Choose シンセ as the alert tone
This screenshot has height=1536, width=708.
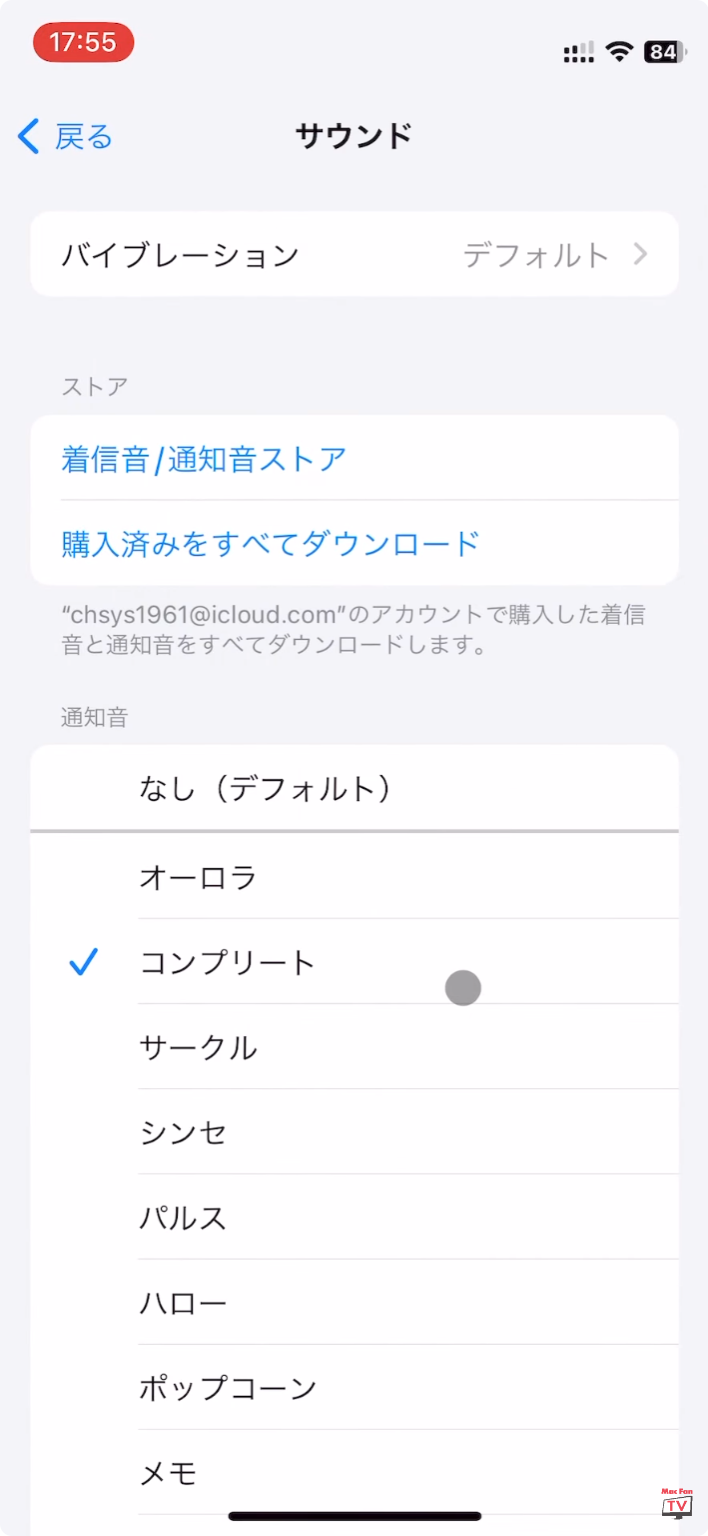point(354,1131)
